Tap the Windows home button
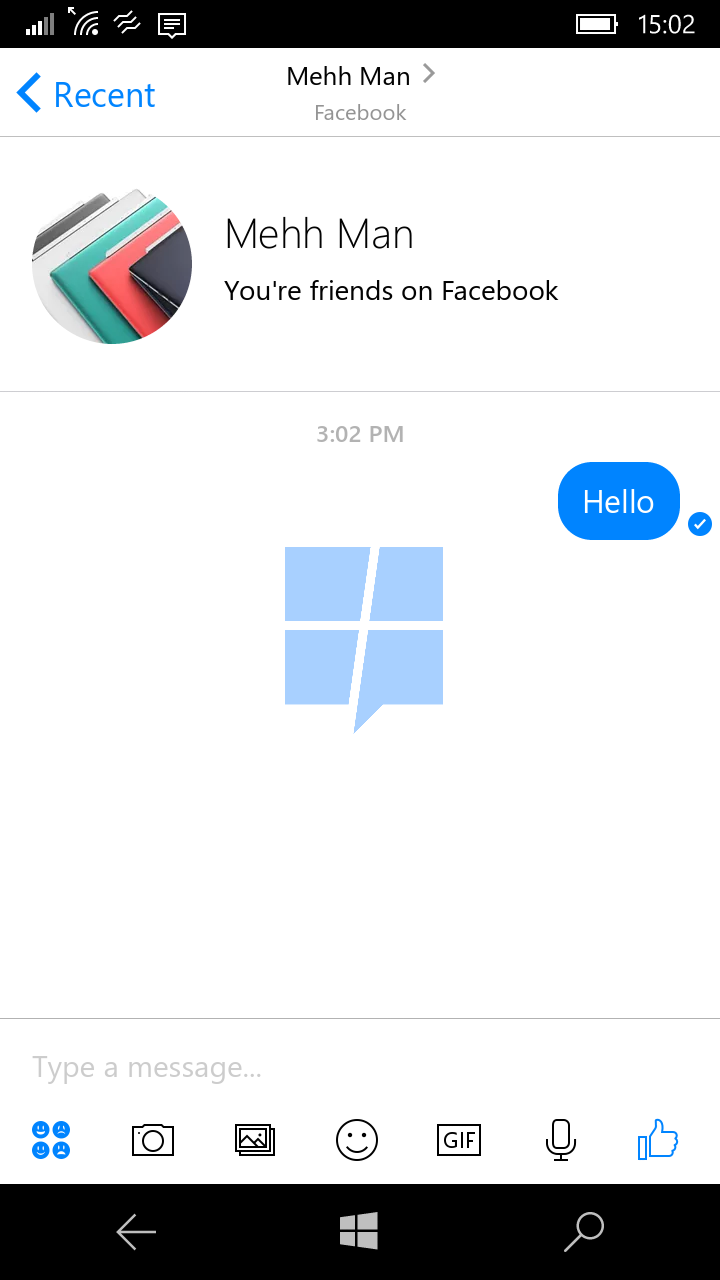This screenshot has width=720, height=1280. 359,1231
